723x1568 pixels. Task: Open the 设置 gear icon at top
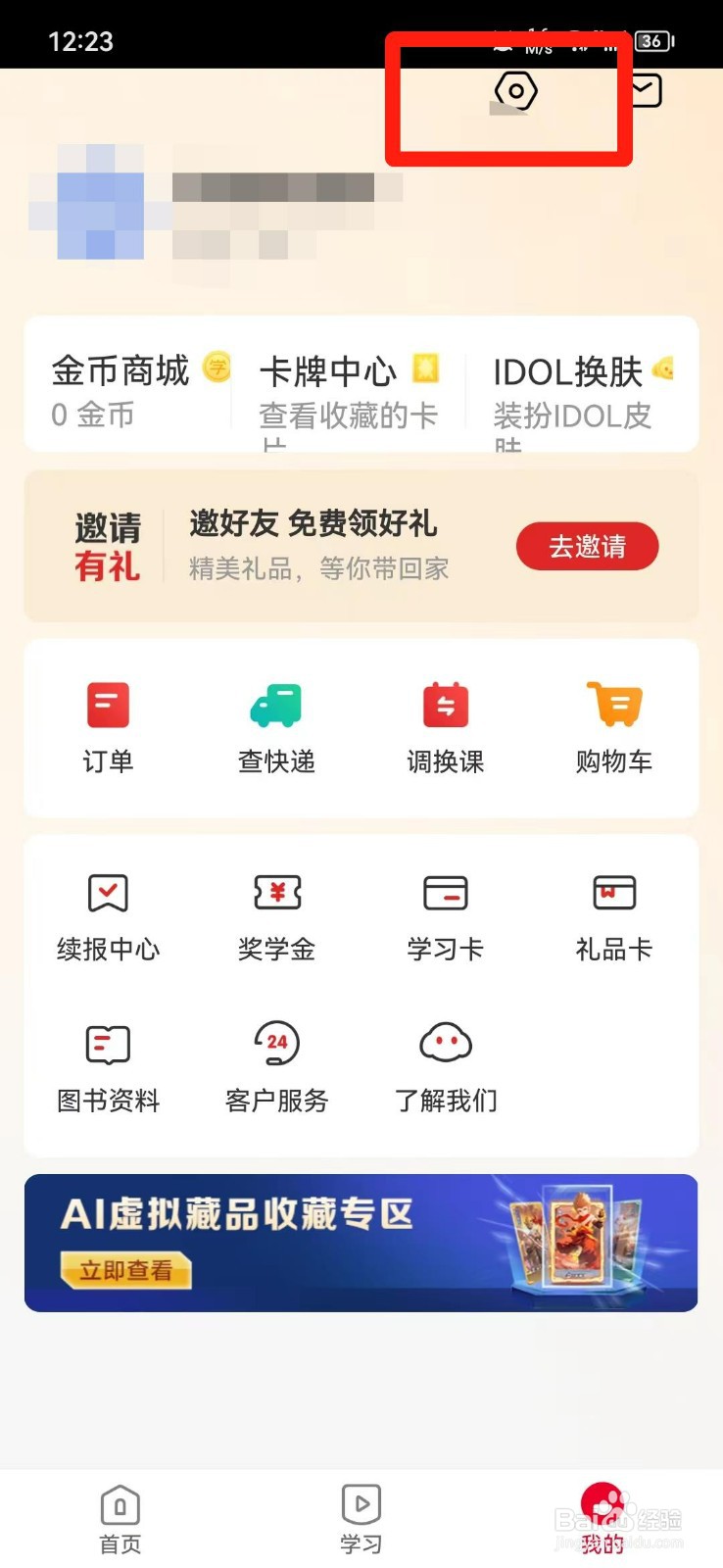click(513, 91)
